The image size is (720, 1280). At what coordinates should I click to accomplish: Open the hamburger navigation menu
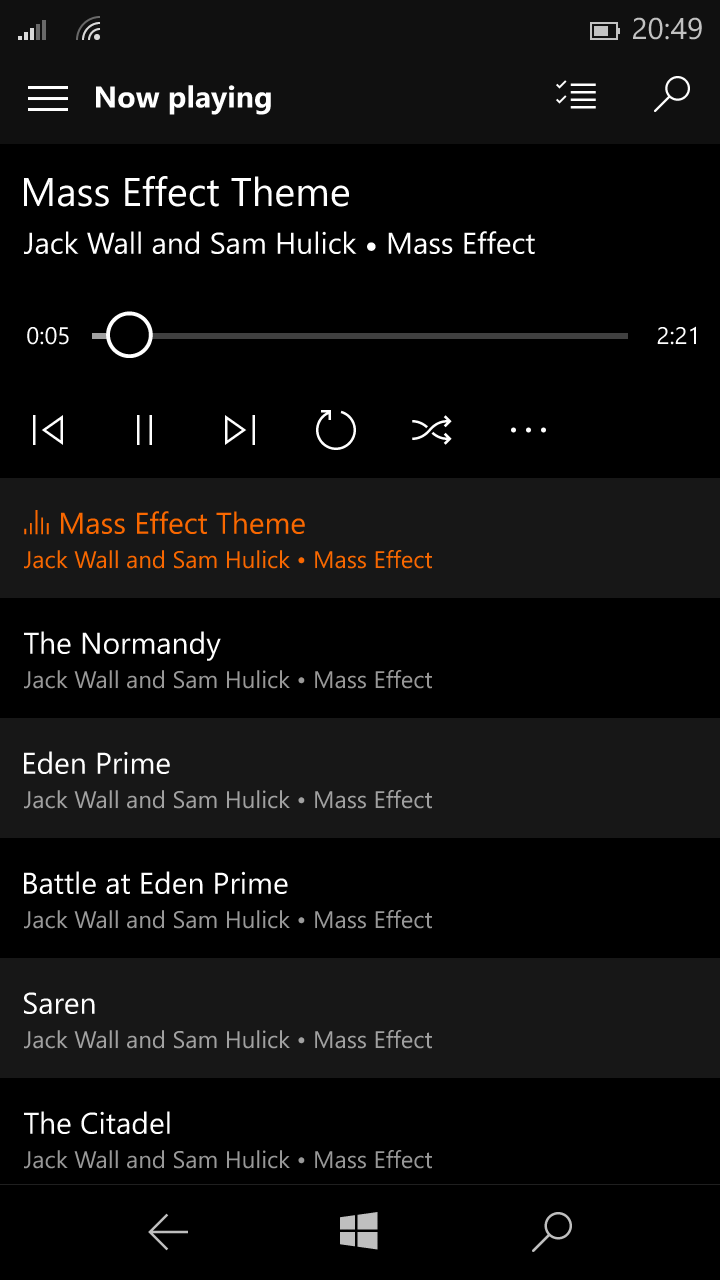(48, 98)
